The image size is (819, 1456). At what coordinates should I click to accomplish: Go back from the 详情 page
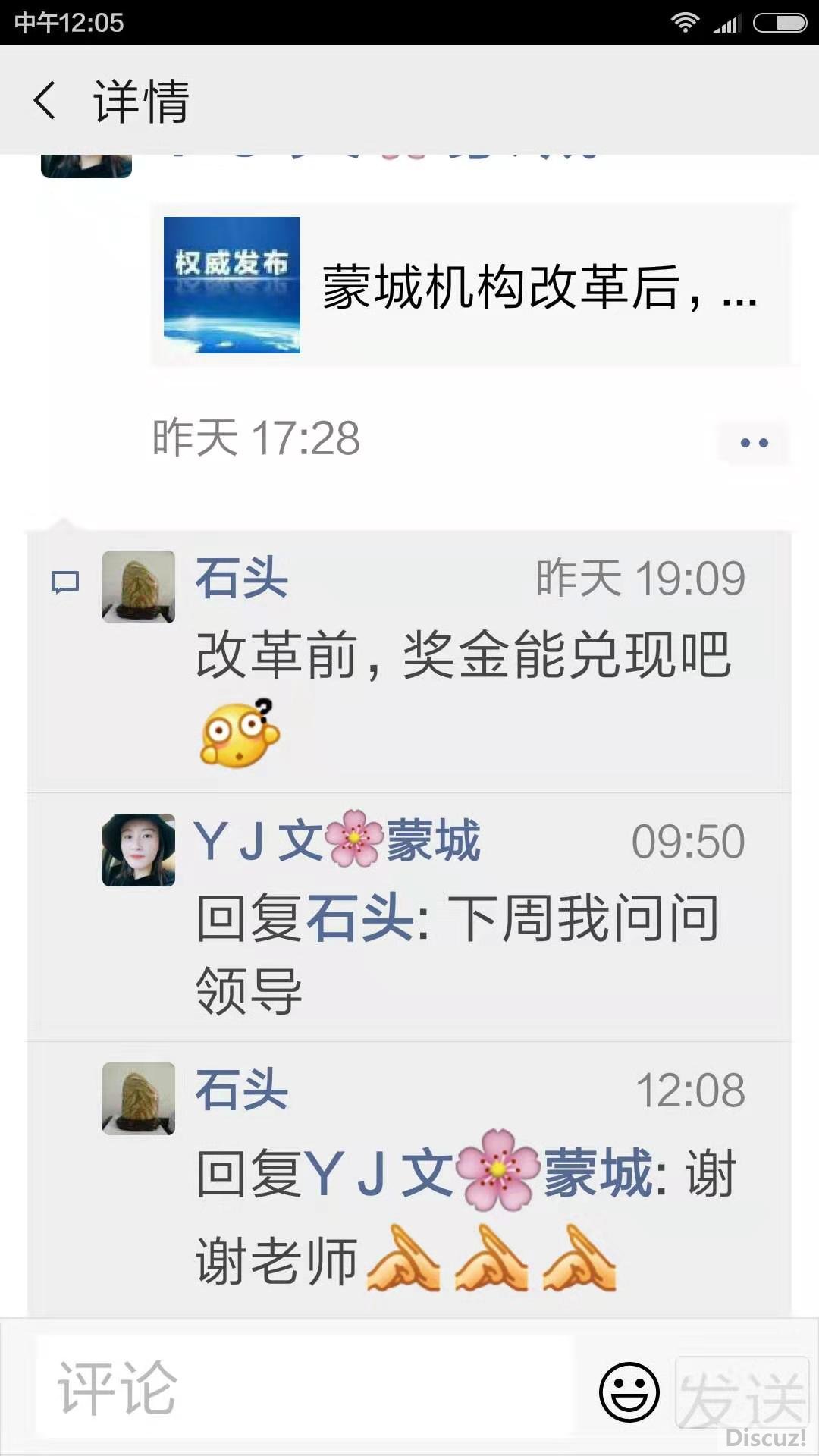point(45,101)
